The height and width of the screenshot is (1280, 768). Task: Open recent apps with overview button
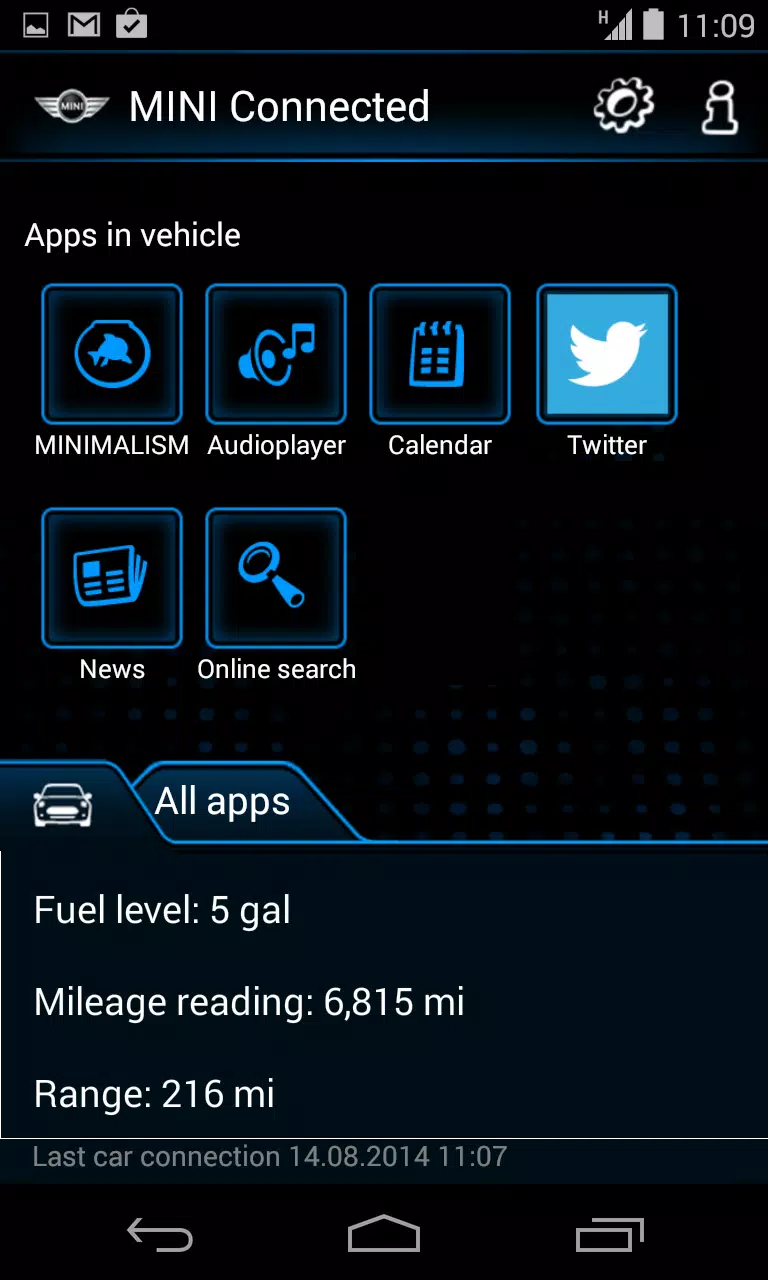click(x=611, y=1234)
